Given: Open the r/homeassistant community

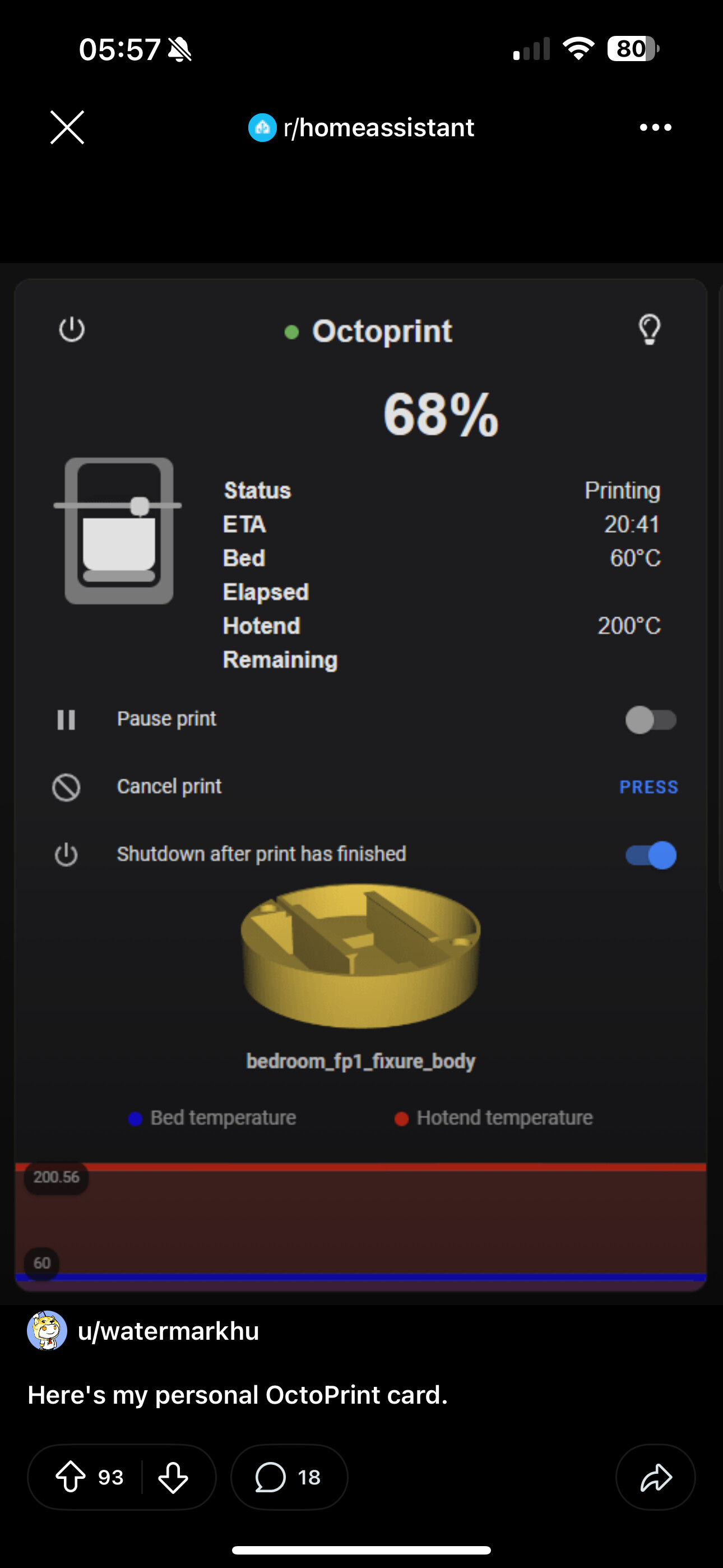Looking at the screenshot, I should [x=361, y=127].
